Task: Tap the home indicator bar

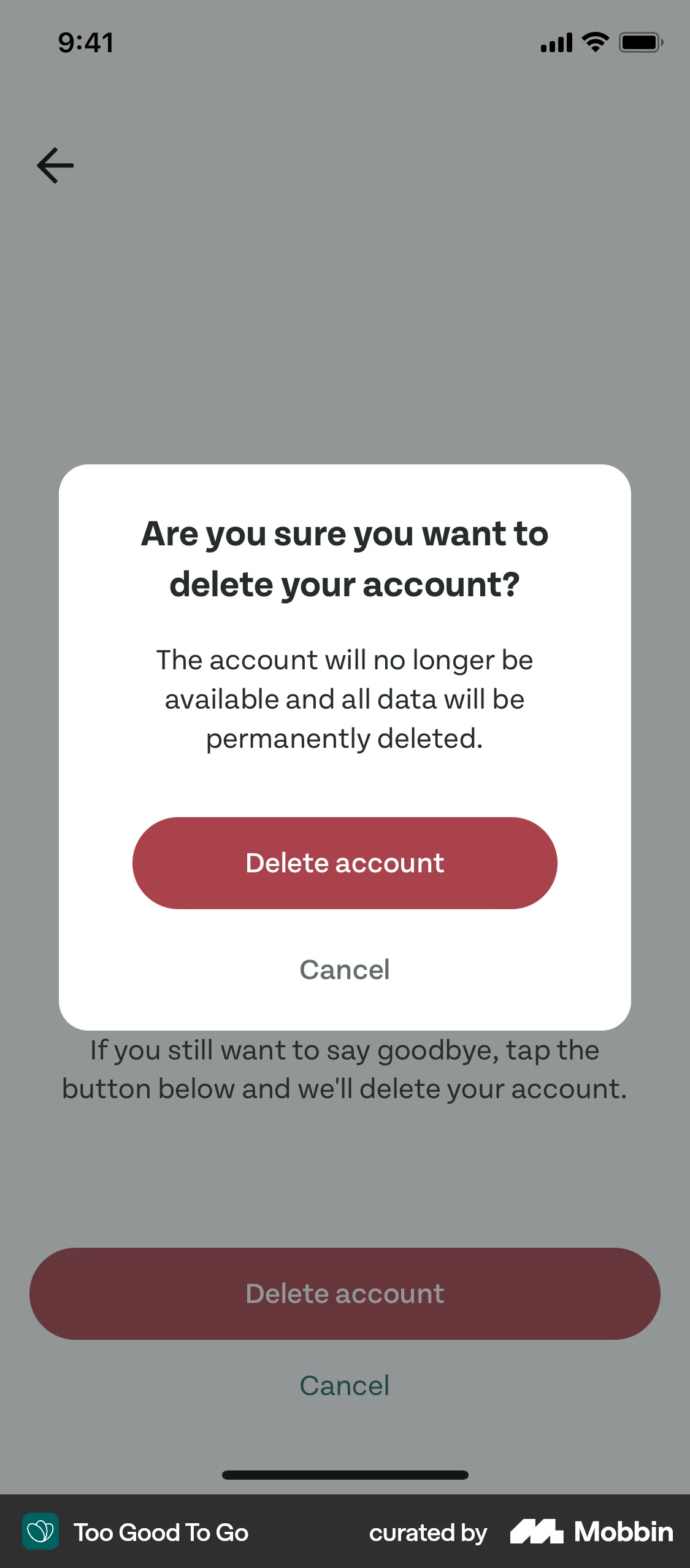Action: click(x=345, y=1475)
